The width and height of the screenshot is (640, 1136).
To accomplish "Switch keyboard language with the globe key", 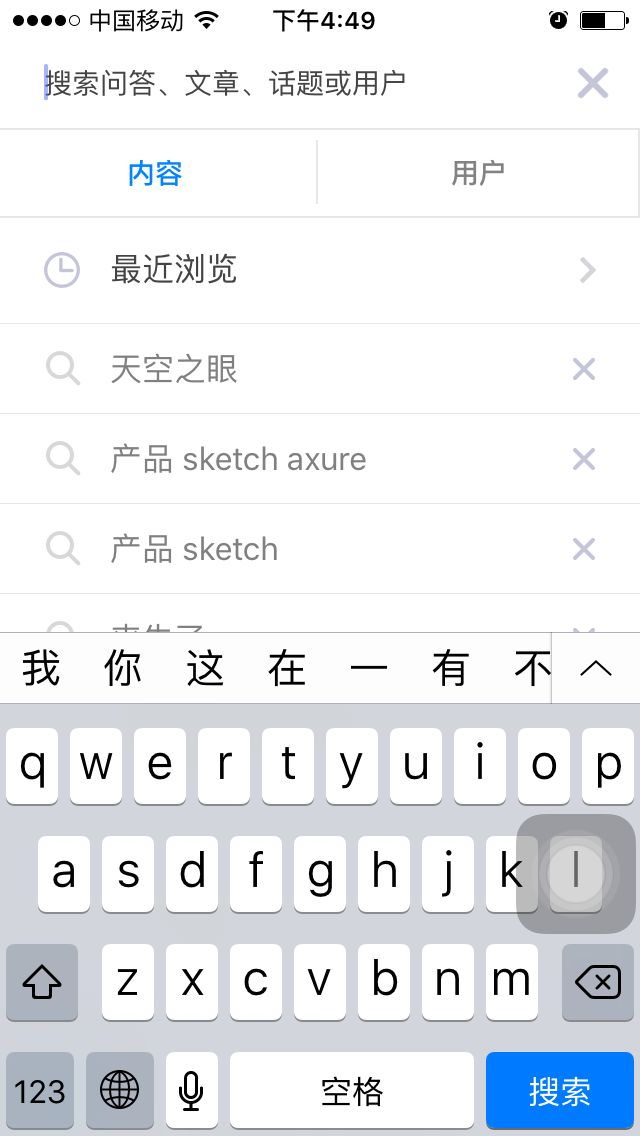I will point(120,1090).
